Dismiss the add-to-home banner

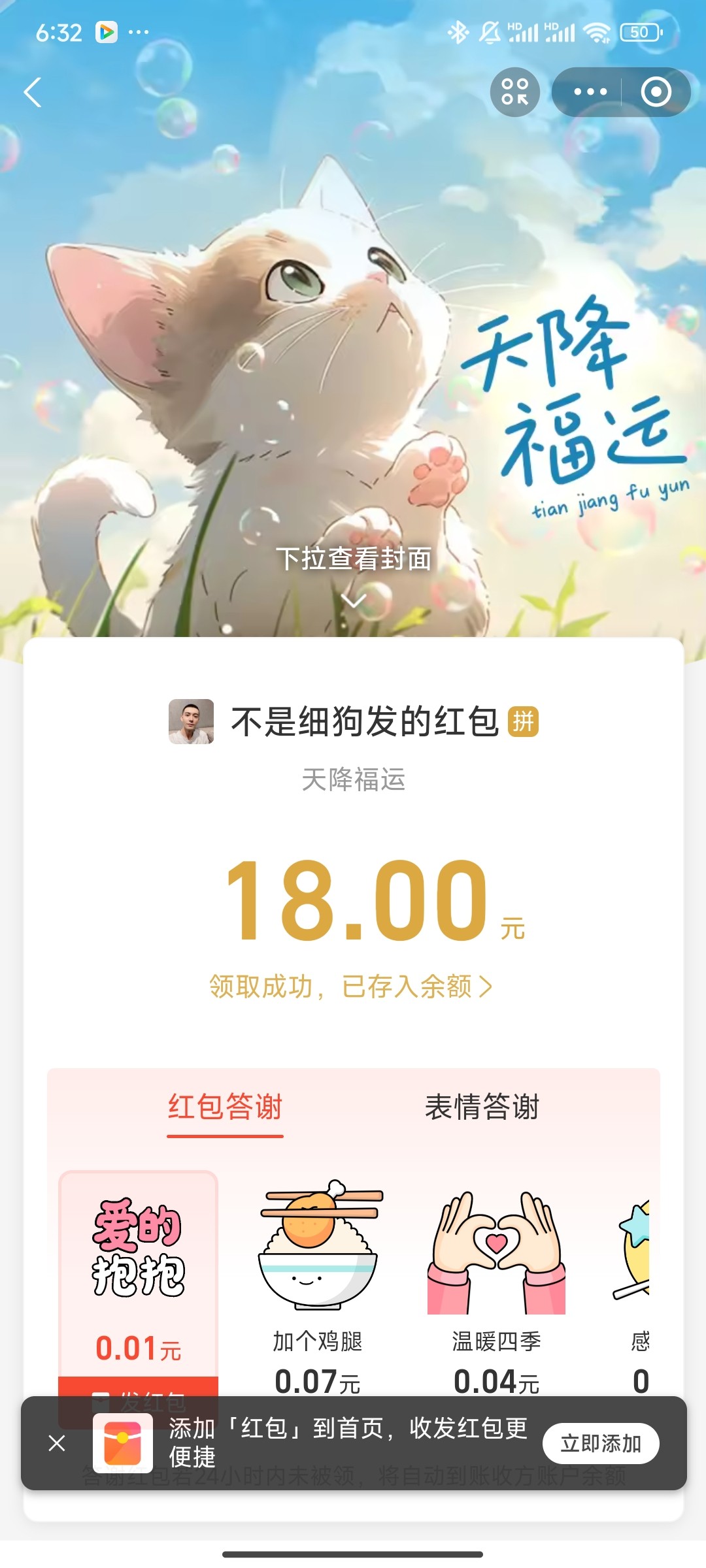pos(57,1443)
